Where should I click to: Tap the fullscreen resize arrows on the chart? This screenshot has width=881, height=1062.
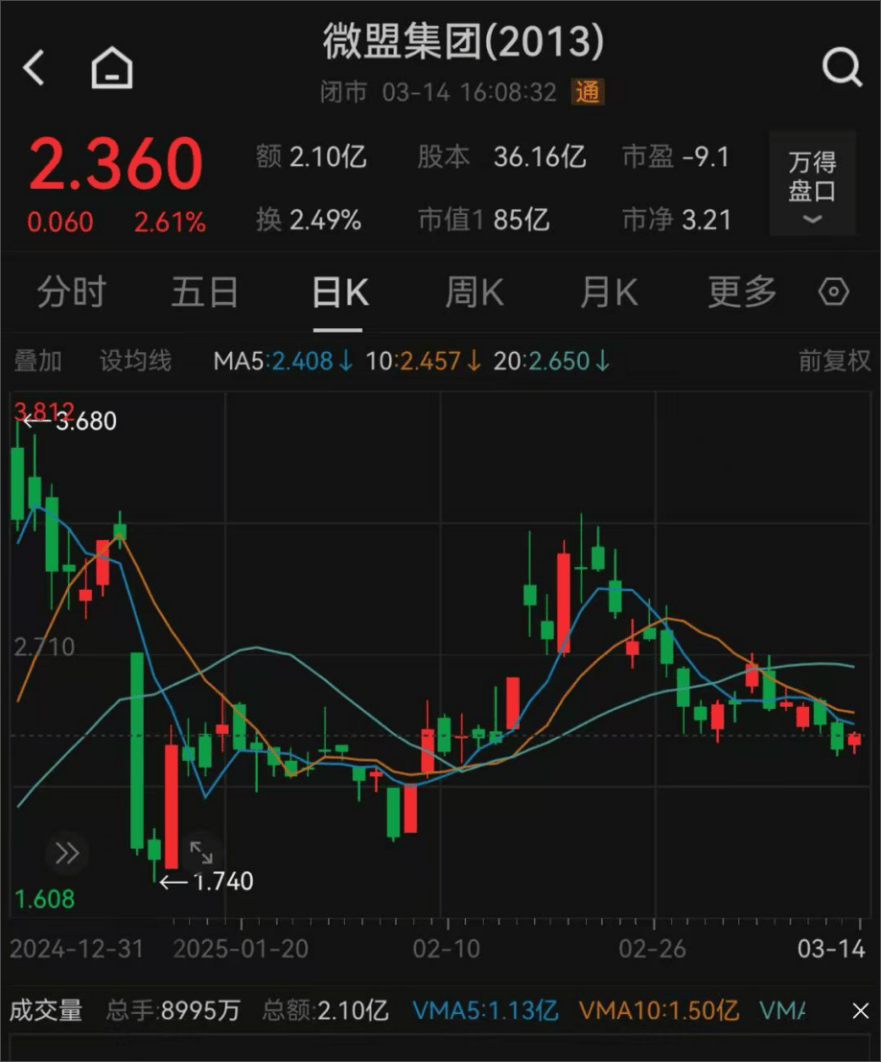tap(201, 853)
